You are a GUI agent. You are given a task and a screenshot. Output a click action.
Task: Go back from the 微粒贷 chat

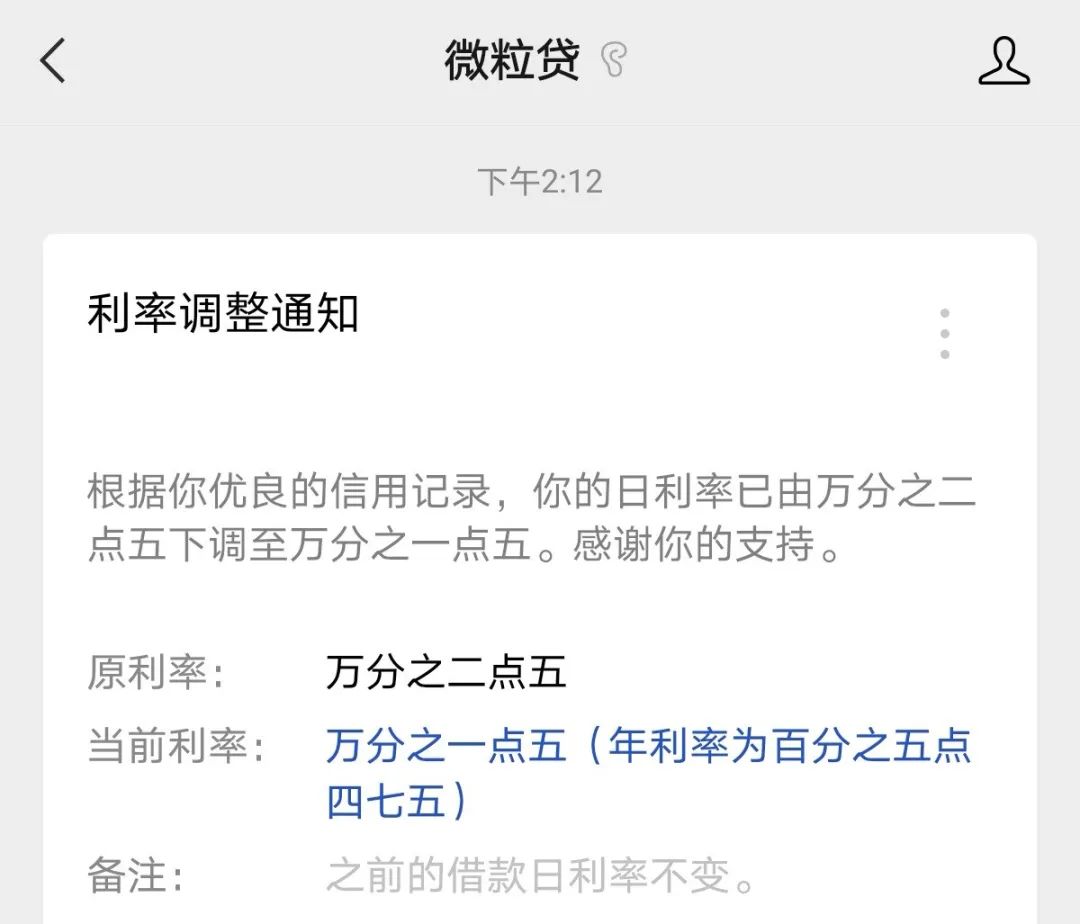tap(52, 61)
